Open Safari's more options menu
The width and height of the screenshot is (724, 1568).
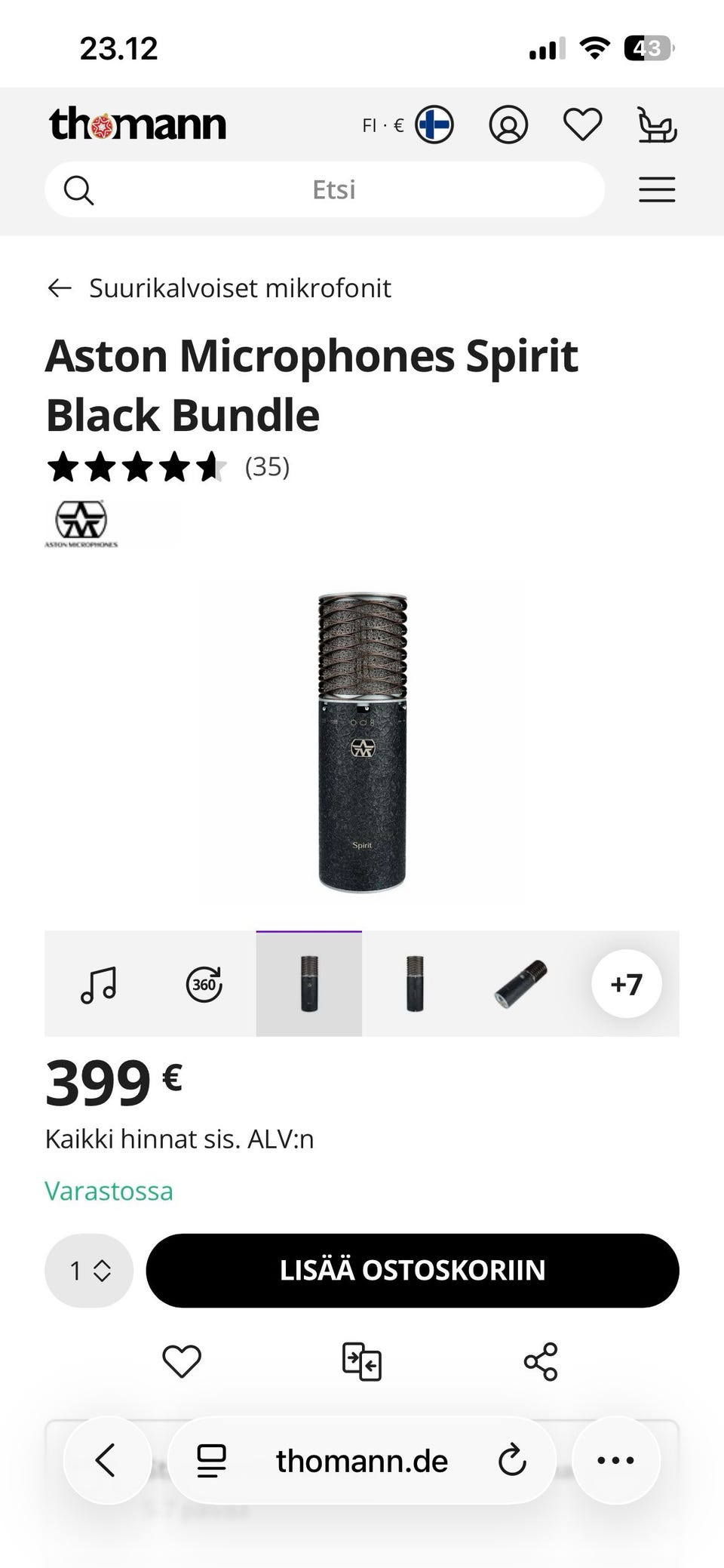[x=615, y=1459]
